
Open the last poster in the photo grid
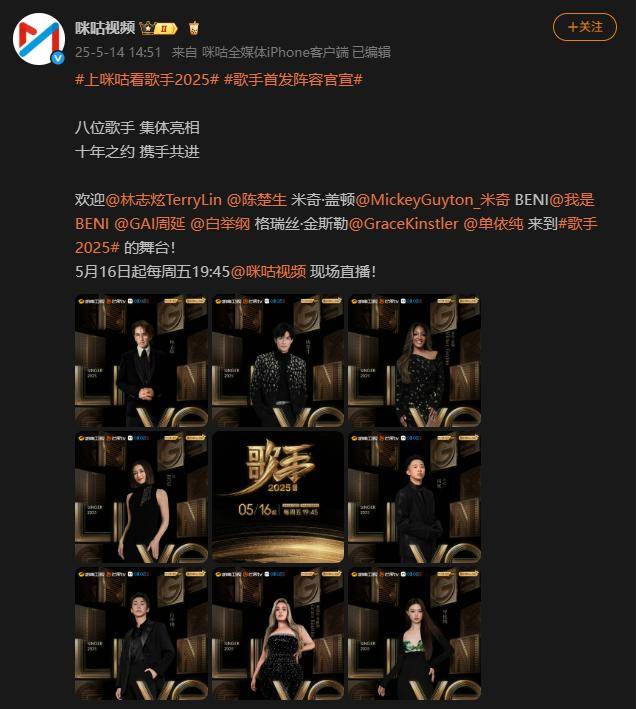click(414, 633)
